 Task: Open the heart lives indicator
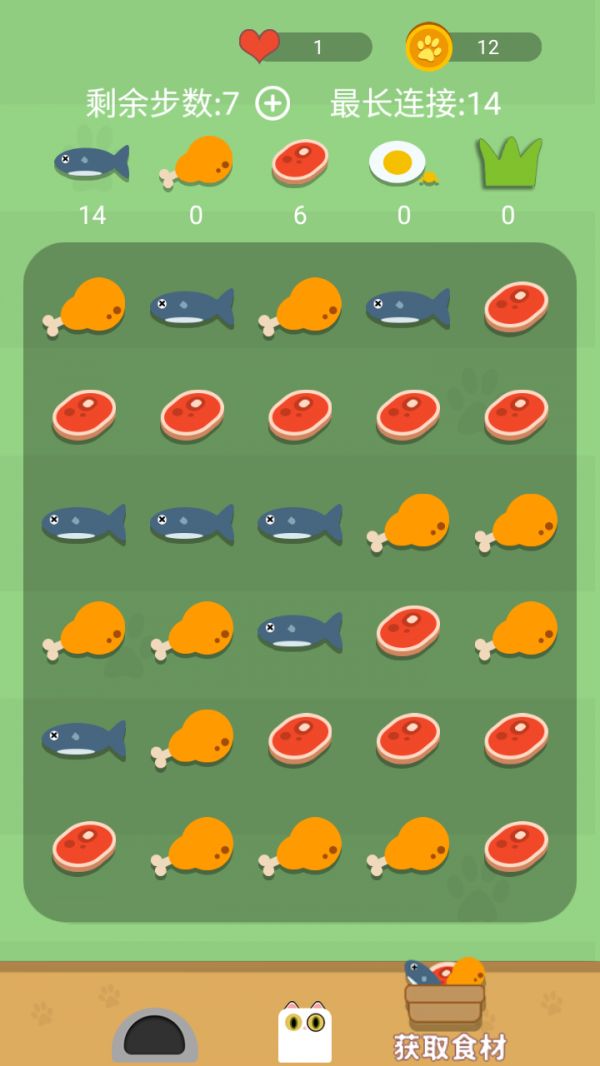coord(305,47)
